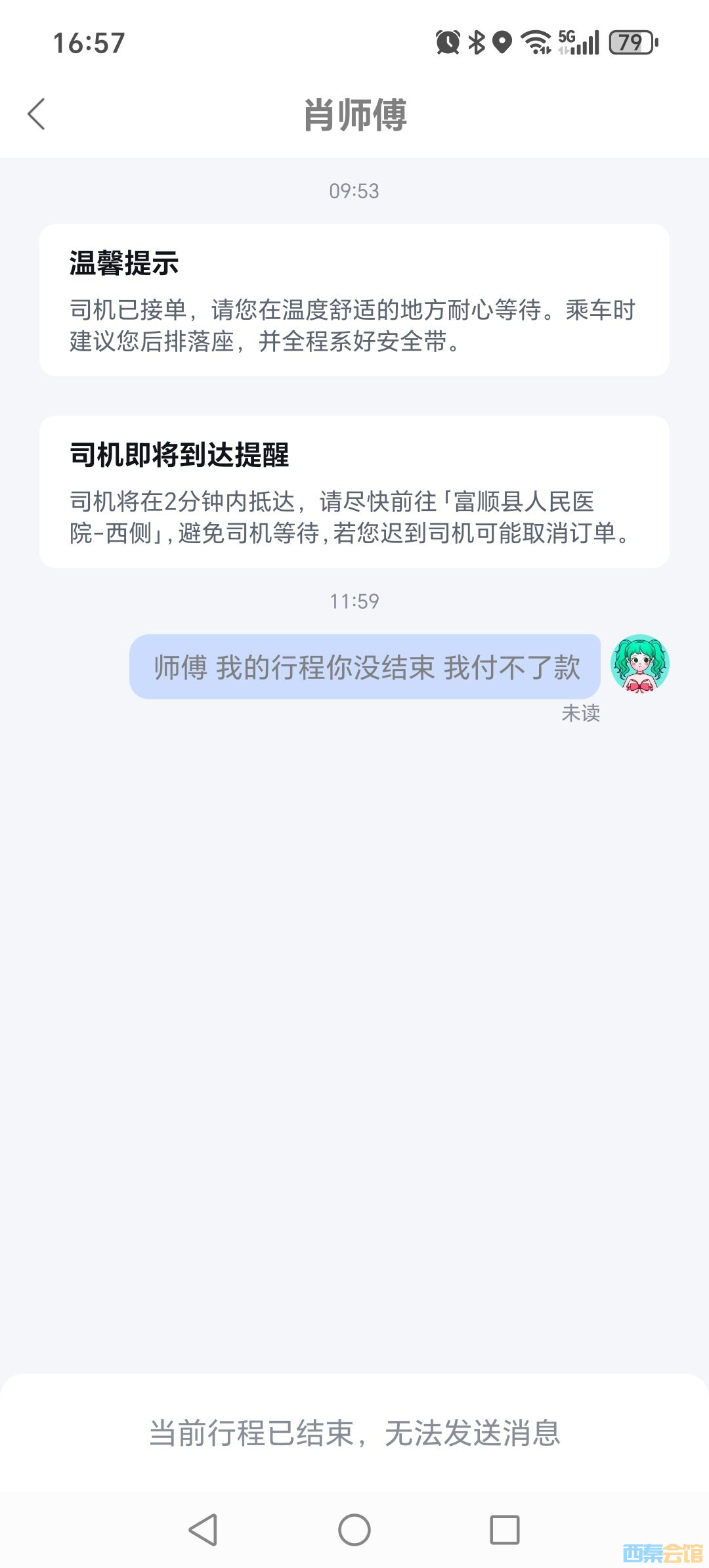Tap the alarm clock icon in status bar
This screenshot has width=709, height=1568.
click(448, 43)
